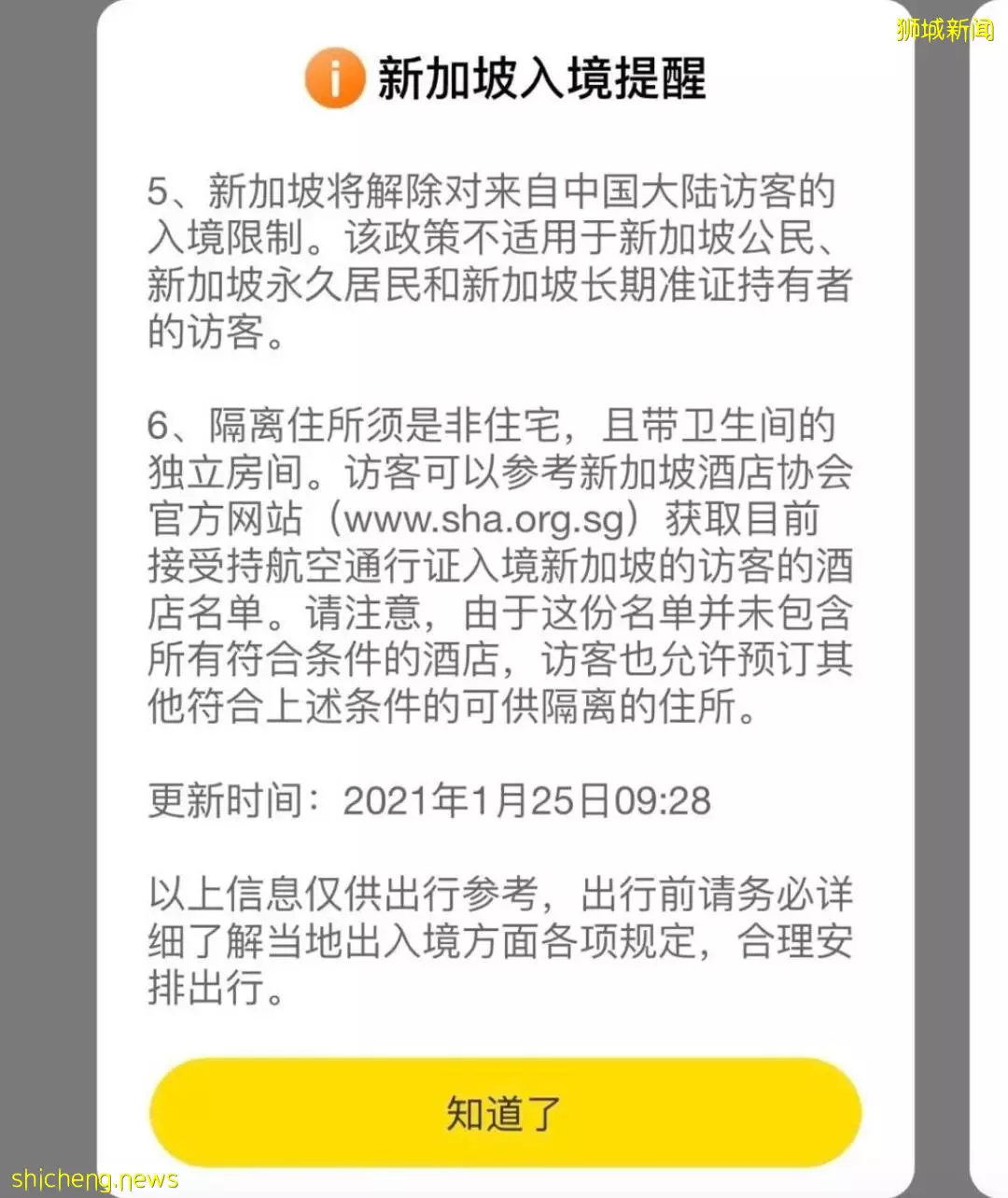1008x1198 pixels.
Task: Dismiss the reminder with 知道了 button
Action: click(x=504, y=1112)
